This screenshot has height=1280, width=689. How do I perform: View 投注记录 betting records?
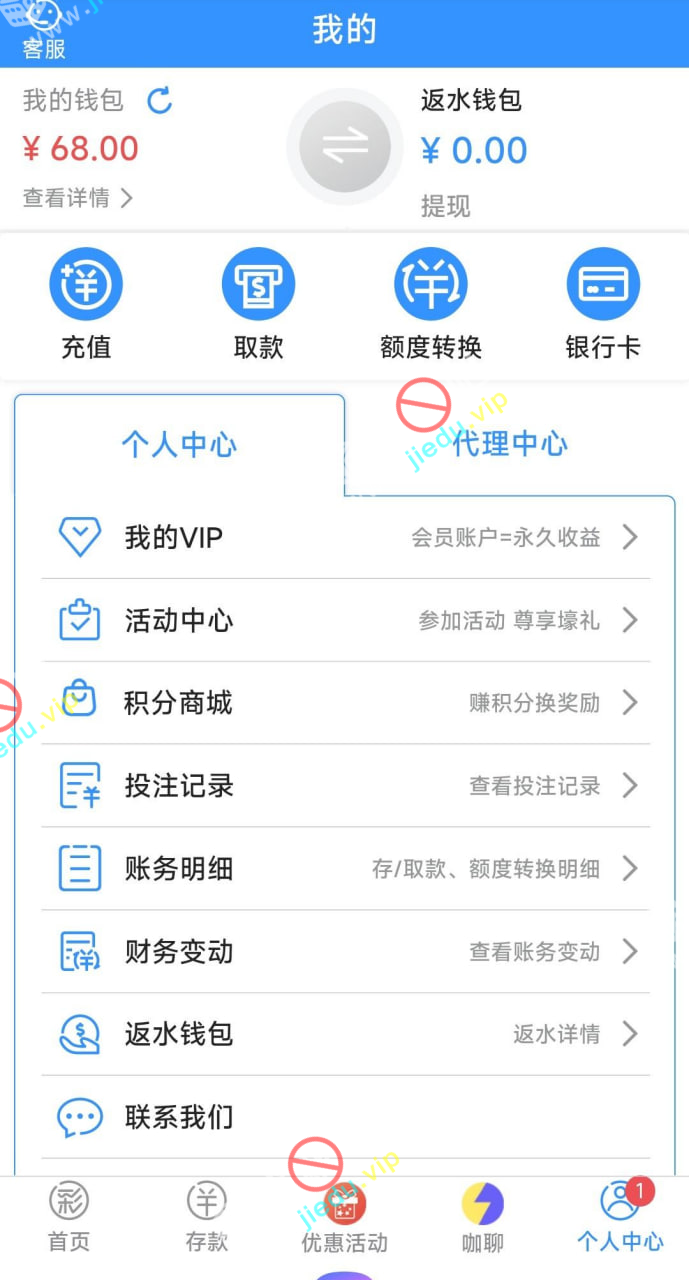tap(345, 786)
